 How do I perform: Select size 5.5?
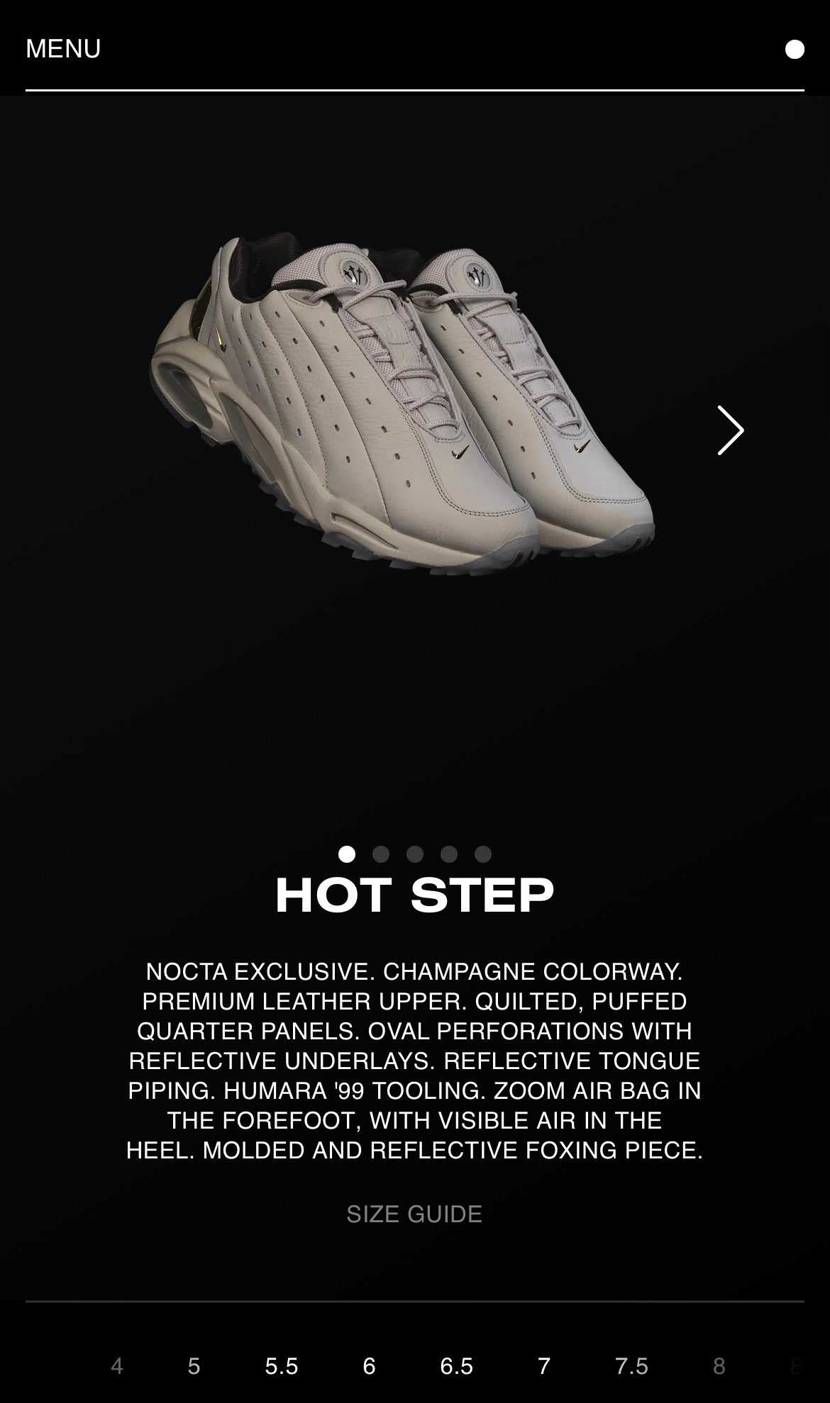coord(282,1366)
